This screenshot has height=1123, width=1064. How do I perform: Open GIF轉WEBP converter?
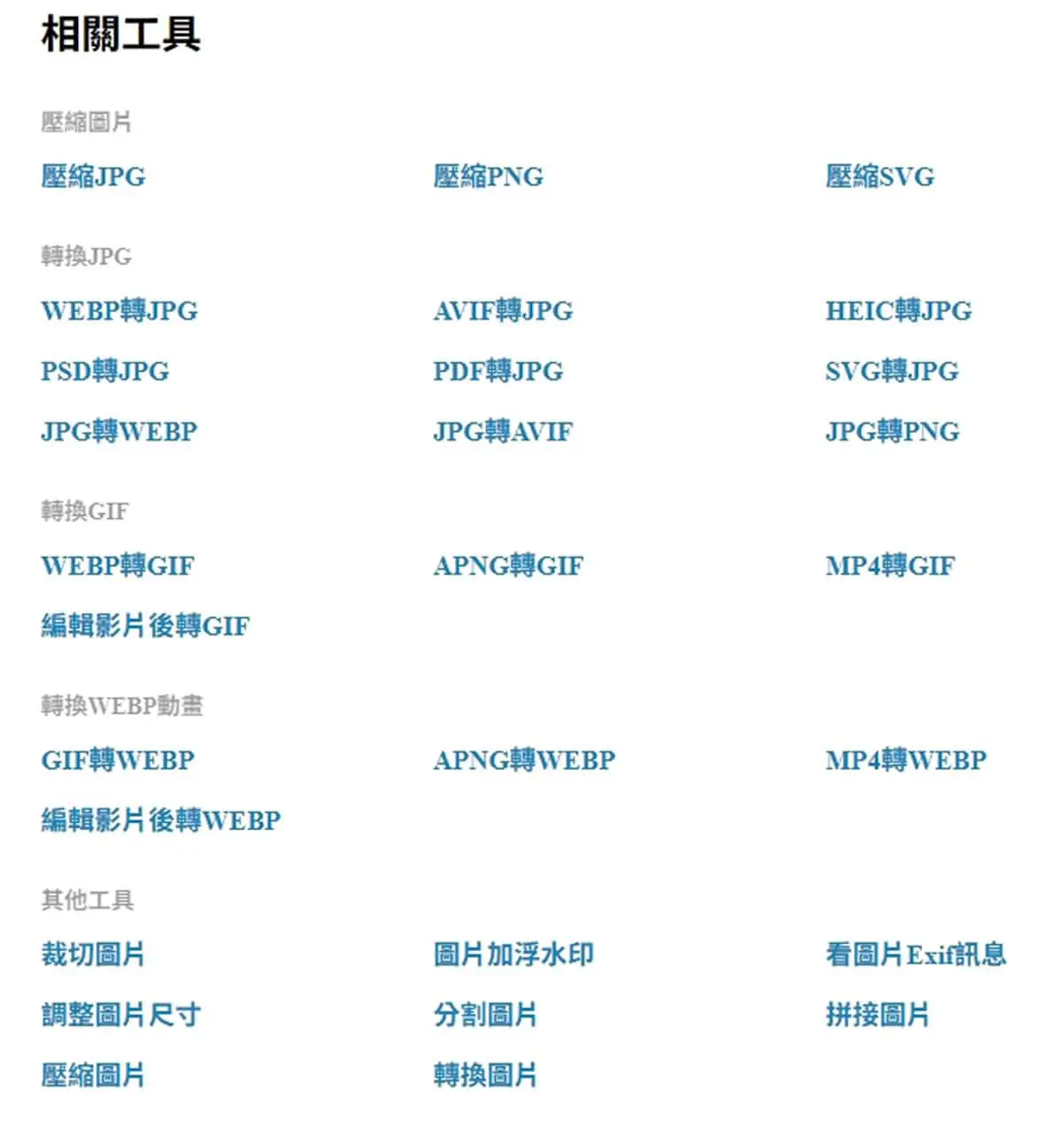click(118, 760)
